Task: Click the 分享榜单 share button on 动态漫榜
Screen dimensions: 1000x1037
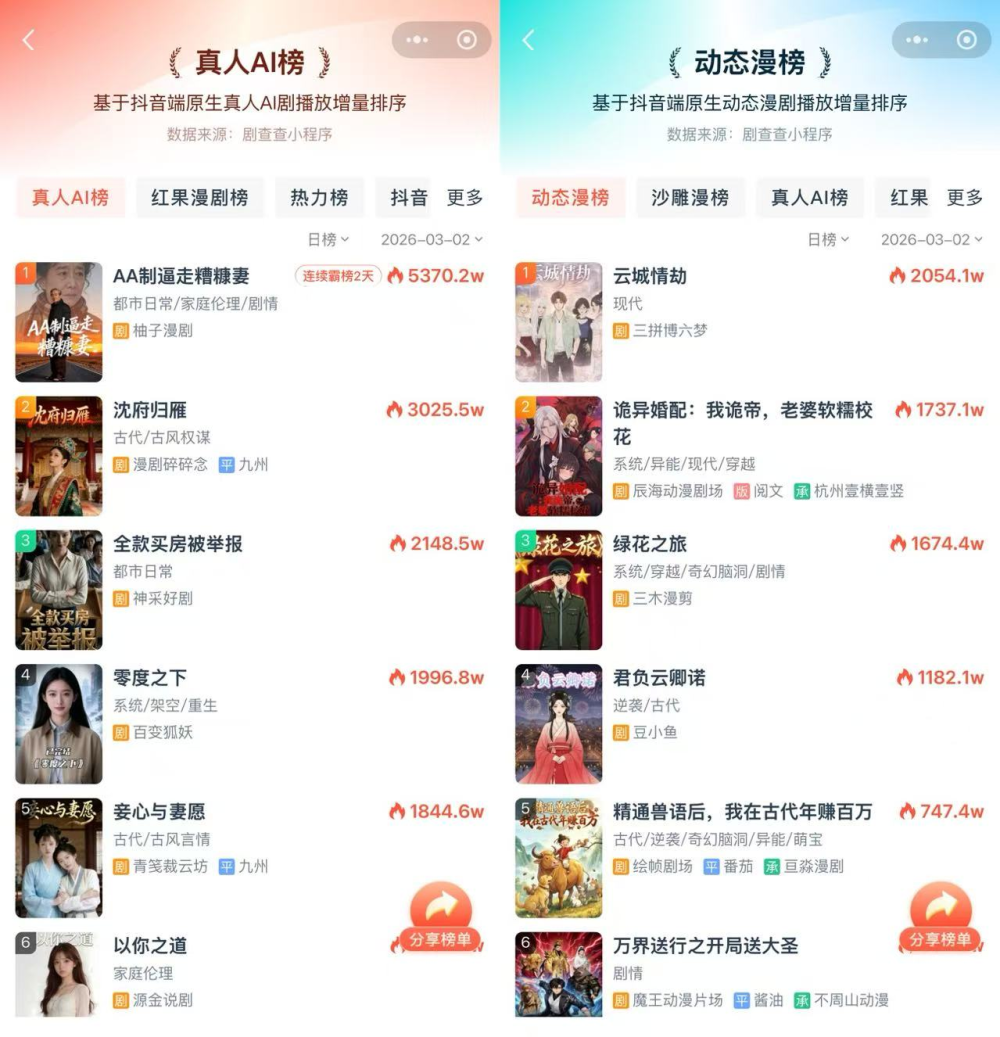Action: pyautogui.click(x=940, y=917)
